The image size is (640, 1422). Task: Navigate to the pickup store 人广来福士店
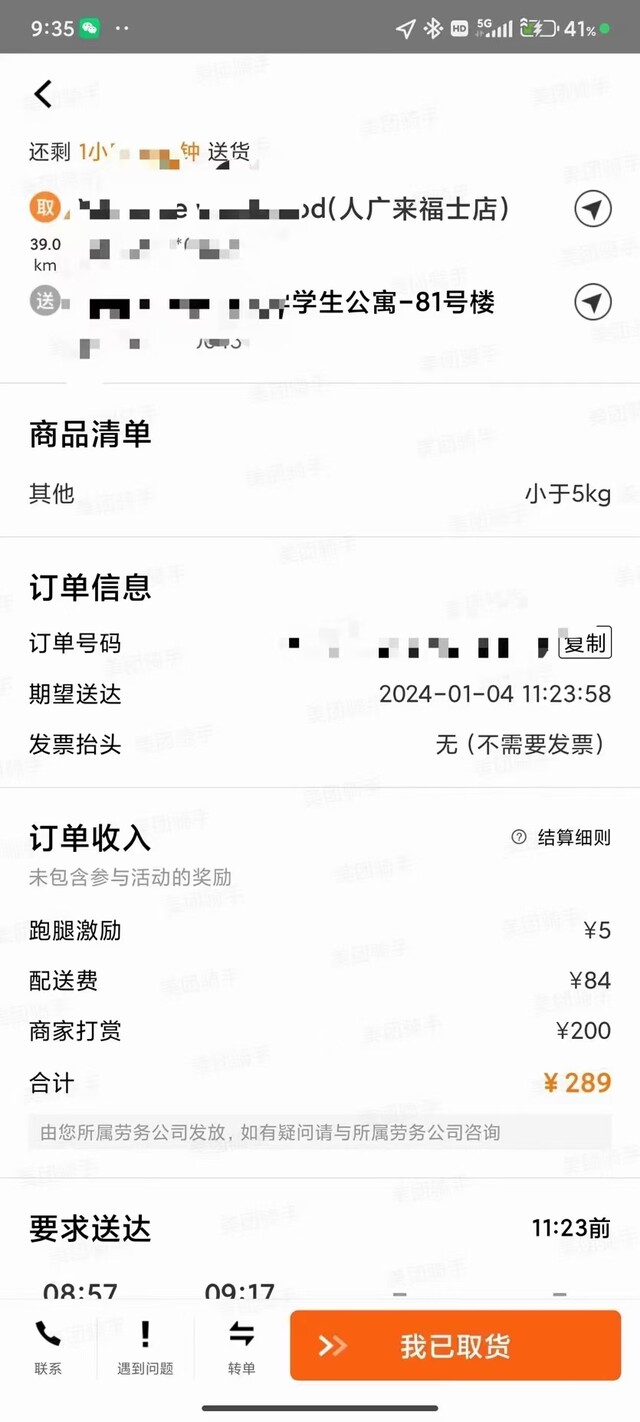[x=593, y=209]
